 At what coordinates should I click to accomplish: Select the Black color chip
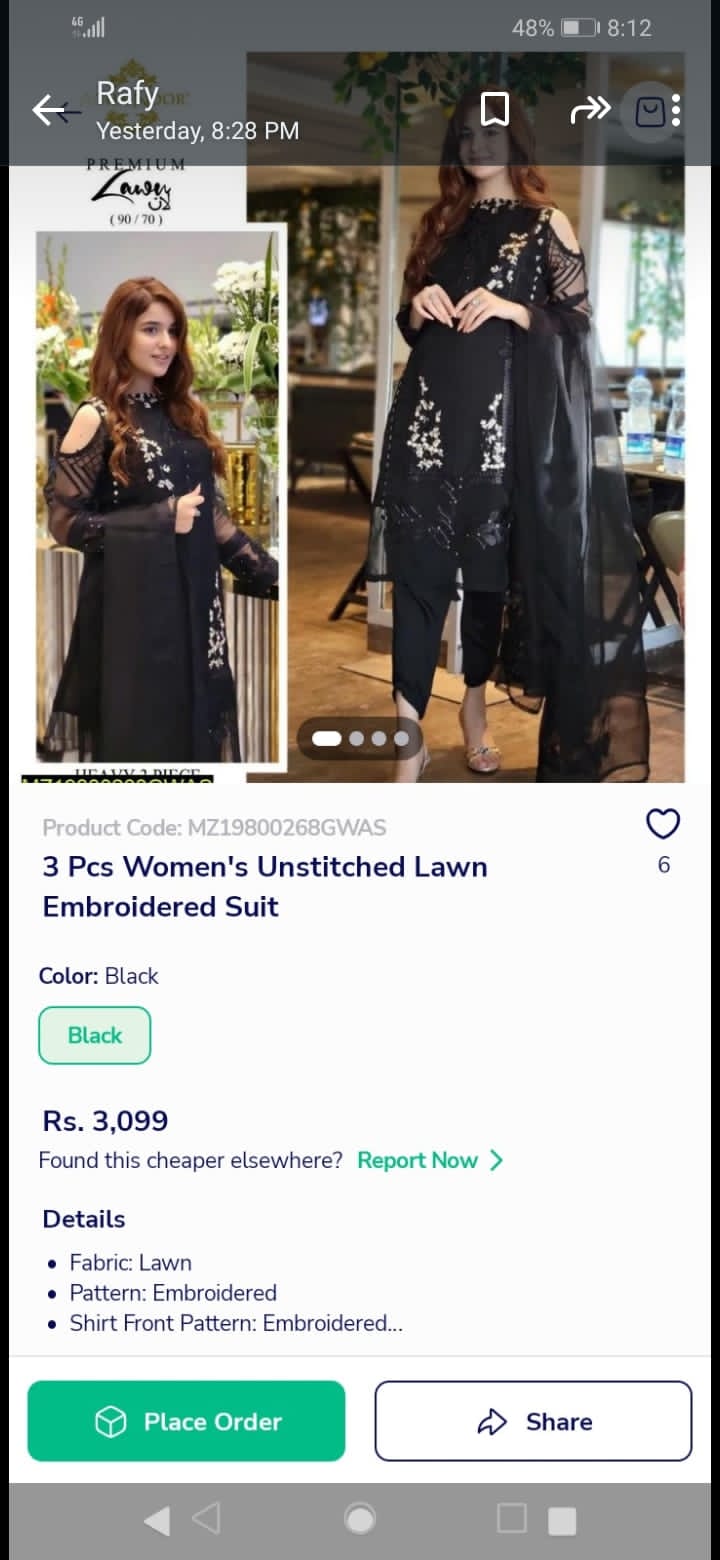coord(95,1035)
